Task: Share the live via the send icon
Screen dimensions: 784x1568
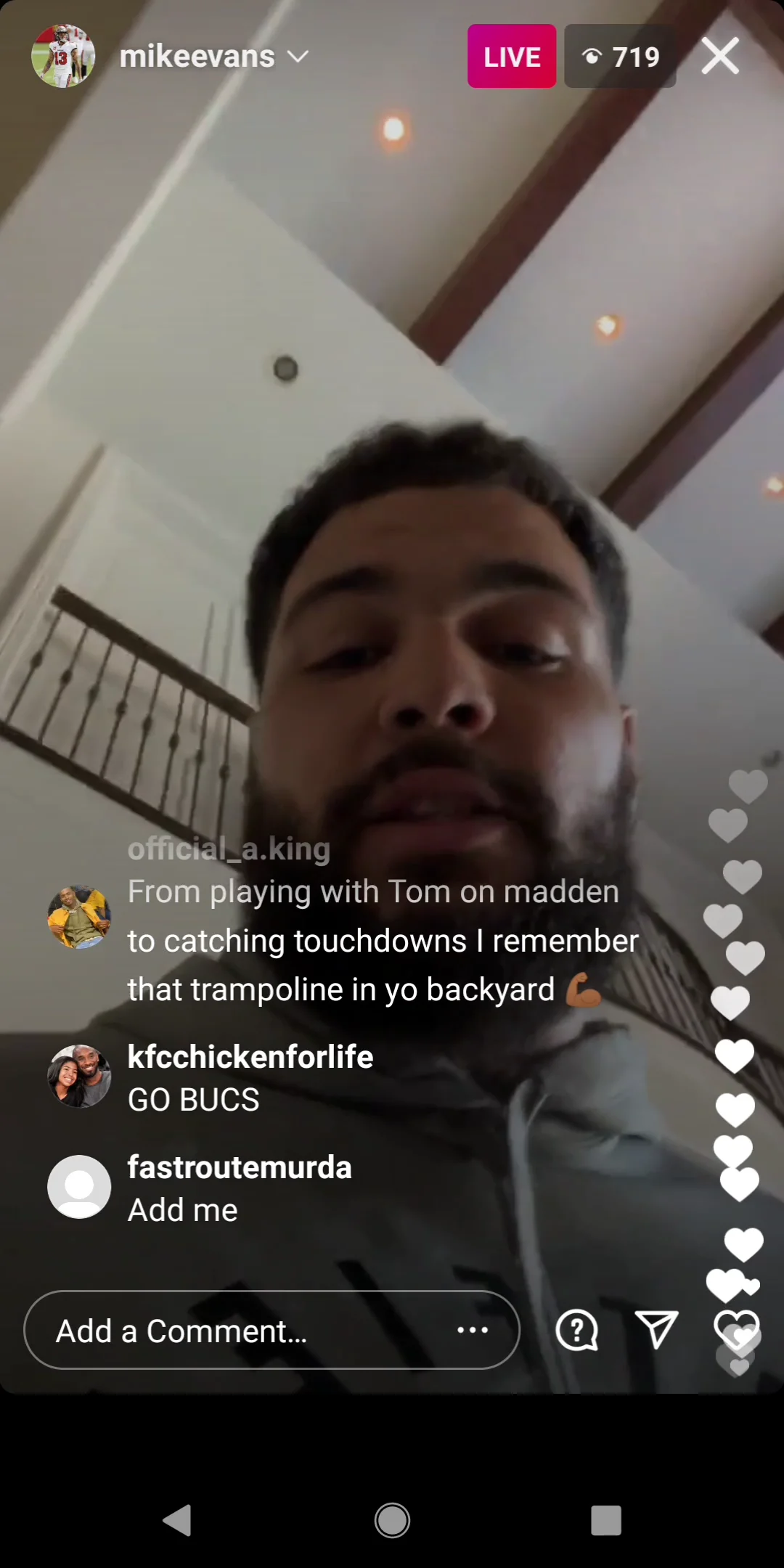Action: [x=656, y=1329]
